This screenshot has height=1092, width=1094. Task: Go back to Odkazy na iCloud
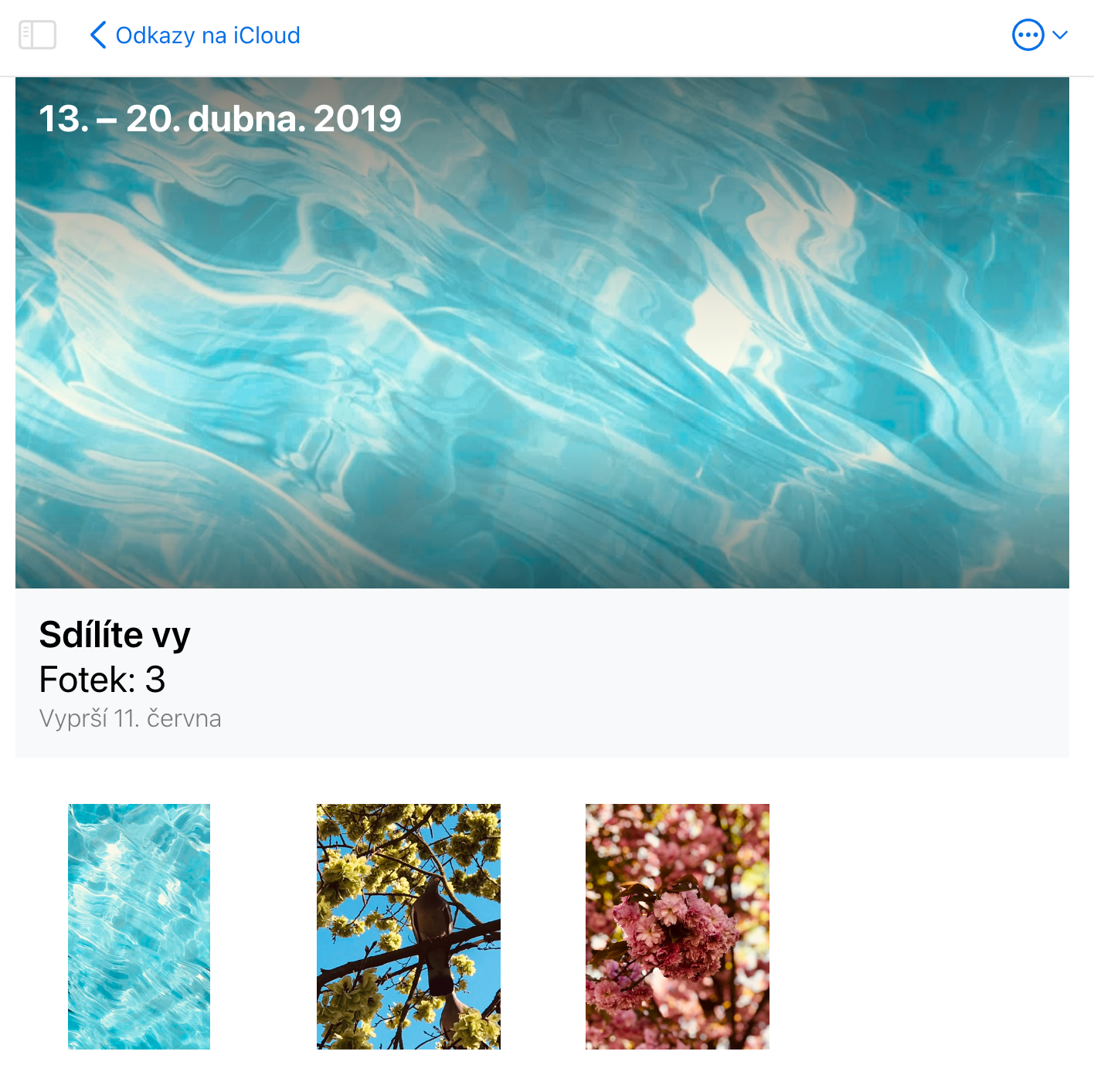pos(195,36)
